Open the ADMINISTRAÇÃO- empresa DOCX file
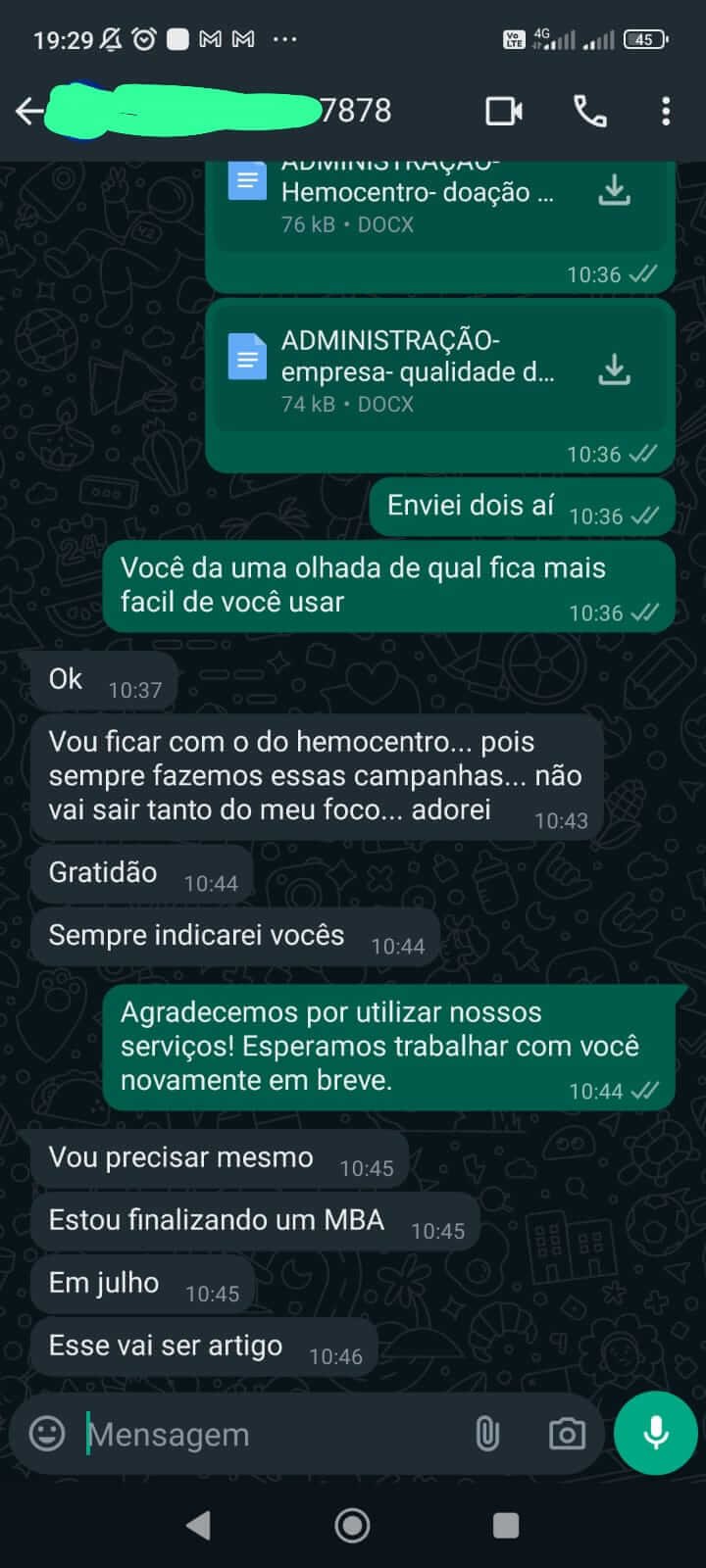Screen dimensions: 706x1568 click(x=412, y=370)
